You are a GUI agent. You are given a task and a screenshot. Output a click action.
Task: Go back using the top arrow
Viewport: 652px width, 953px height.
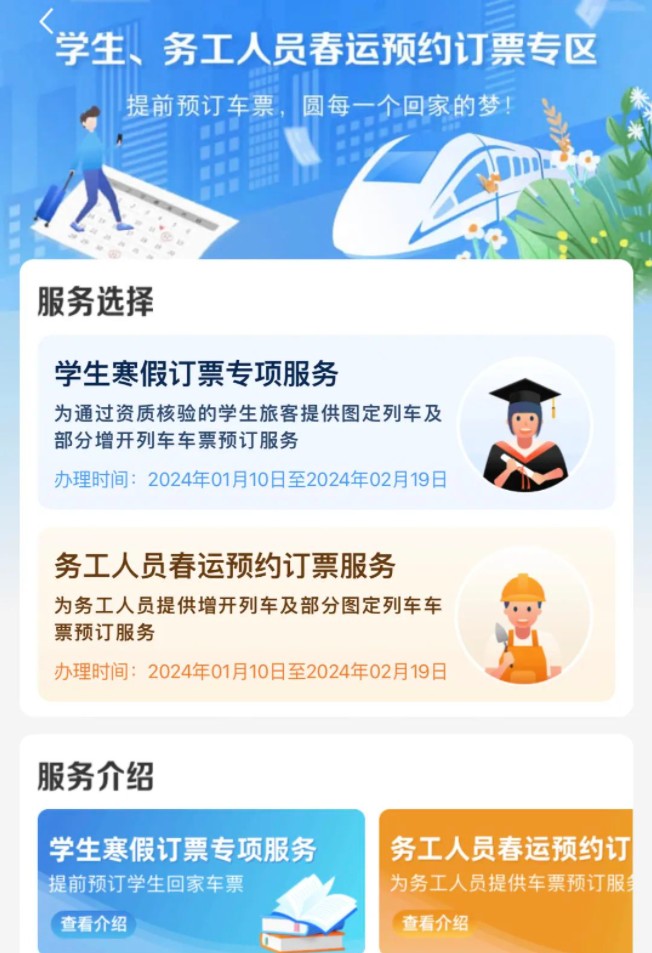tap(46, 22)
